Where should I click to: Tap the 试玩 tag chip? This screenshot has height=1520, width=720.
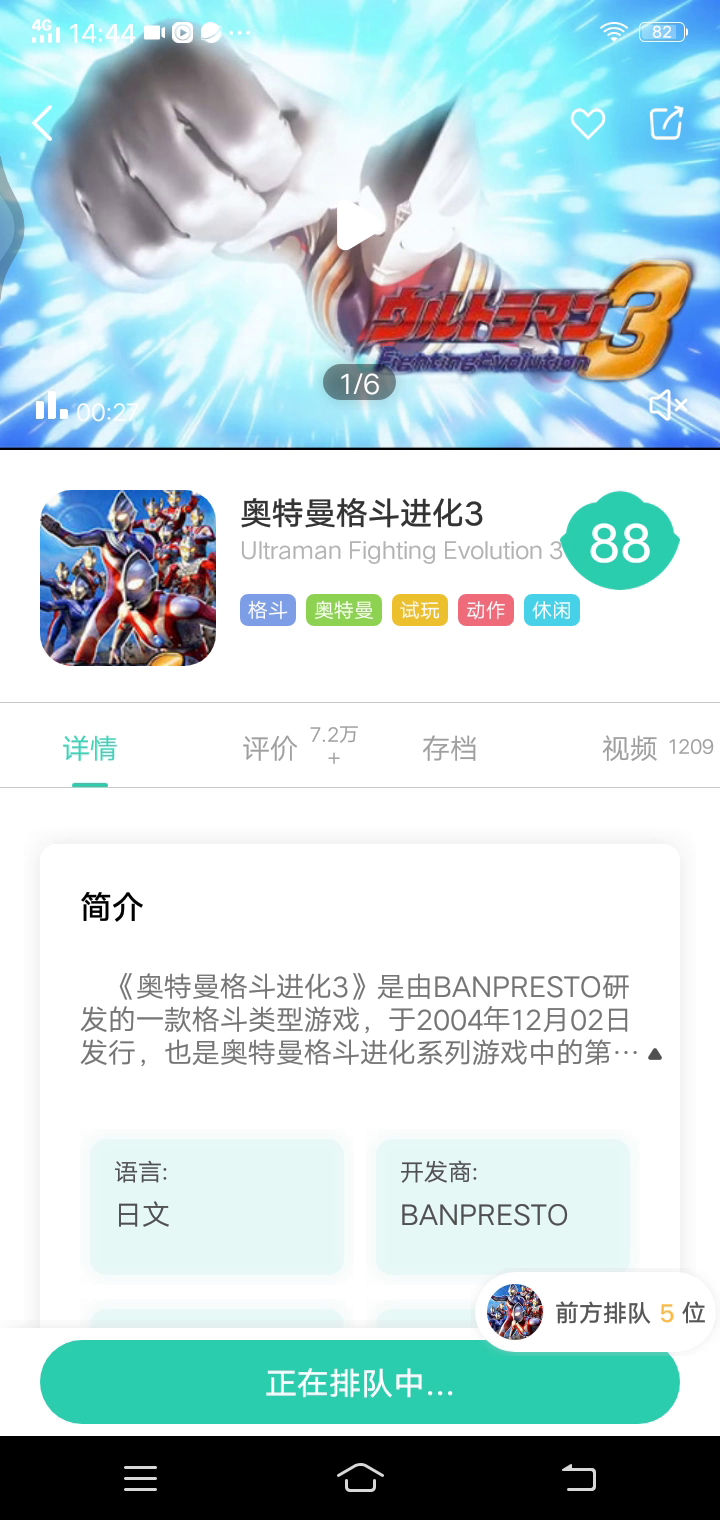(x=419, y=610)
